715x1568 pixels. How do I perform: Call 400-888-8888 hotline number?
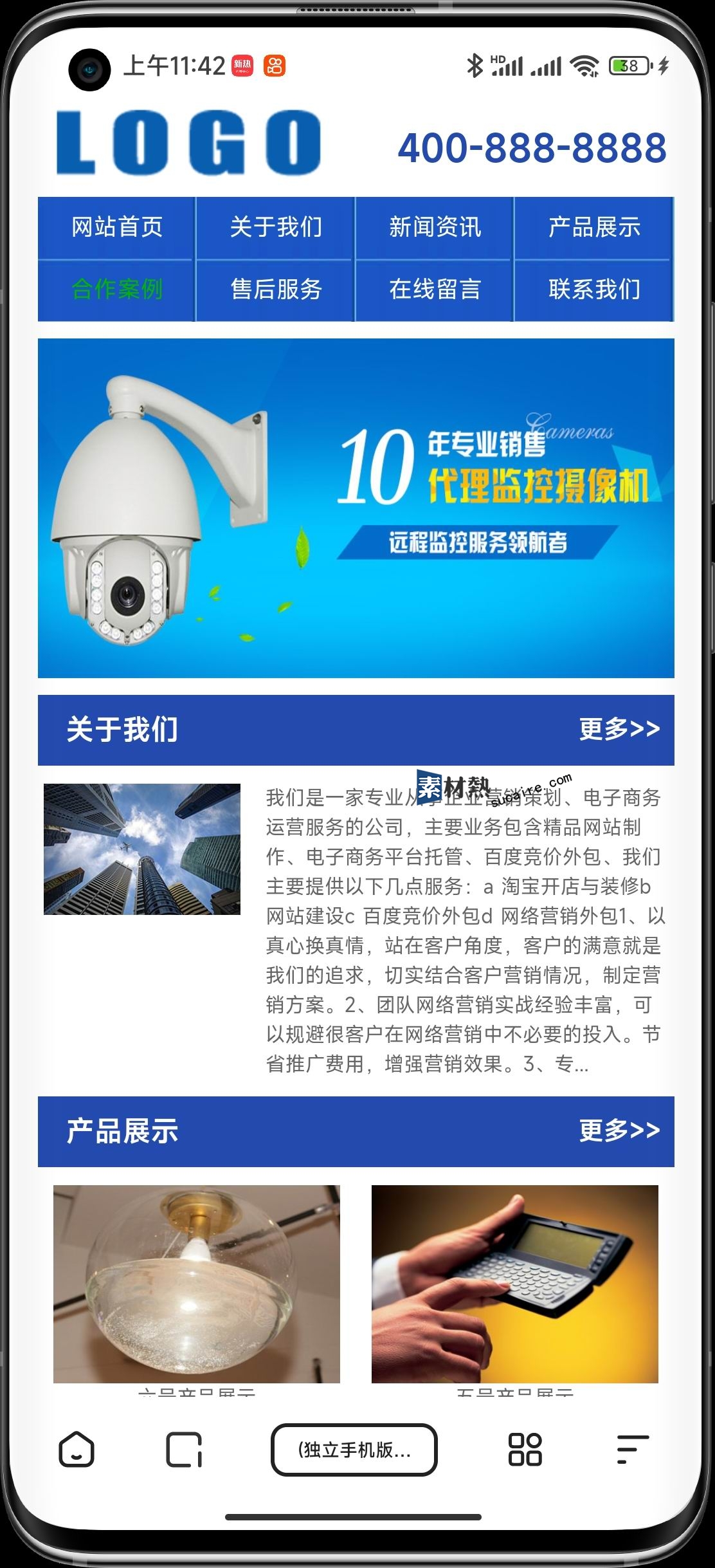tap(531, 148)
